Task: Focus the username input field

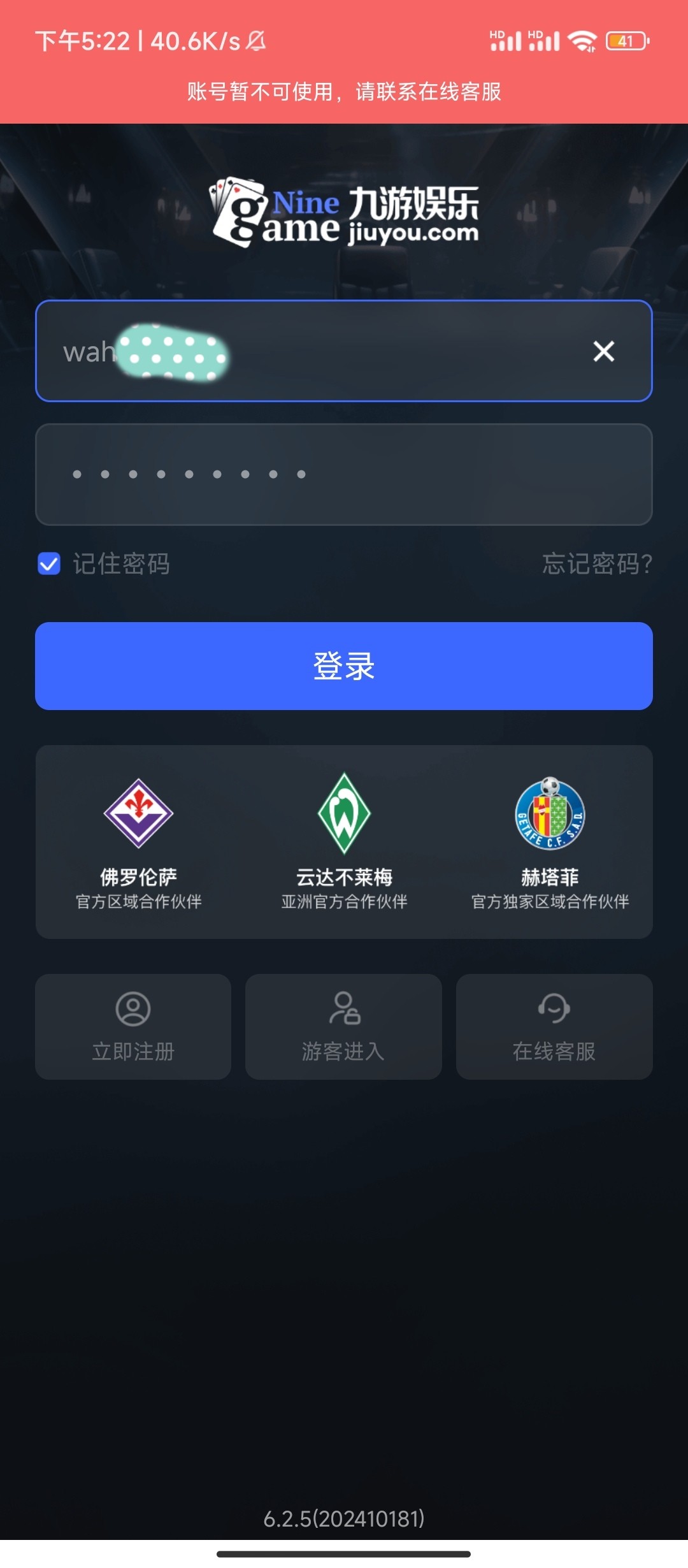Action: point(382,351)
